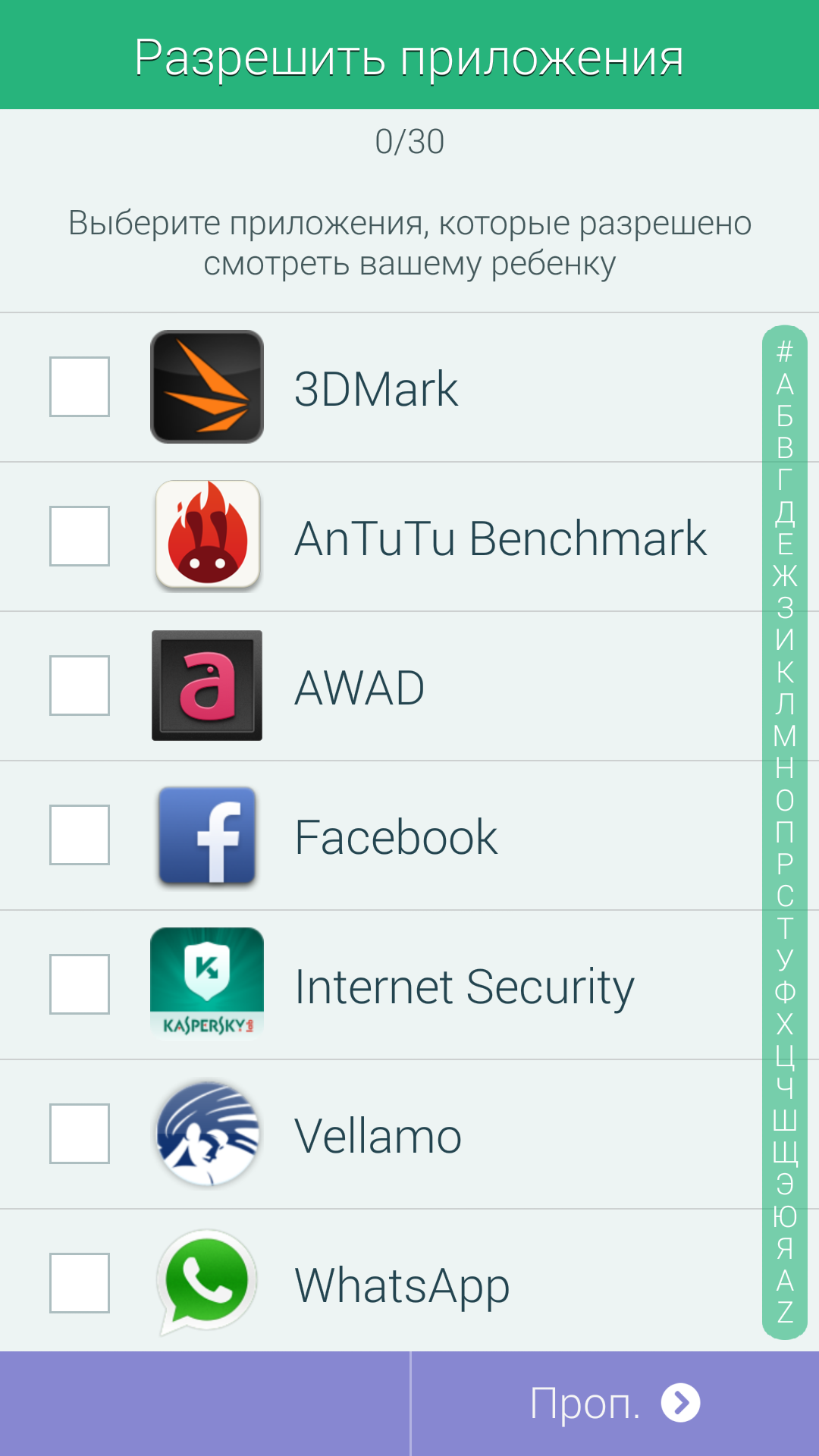Check the WhatsApp checkbox

coord(80,1283)
